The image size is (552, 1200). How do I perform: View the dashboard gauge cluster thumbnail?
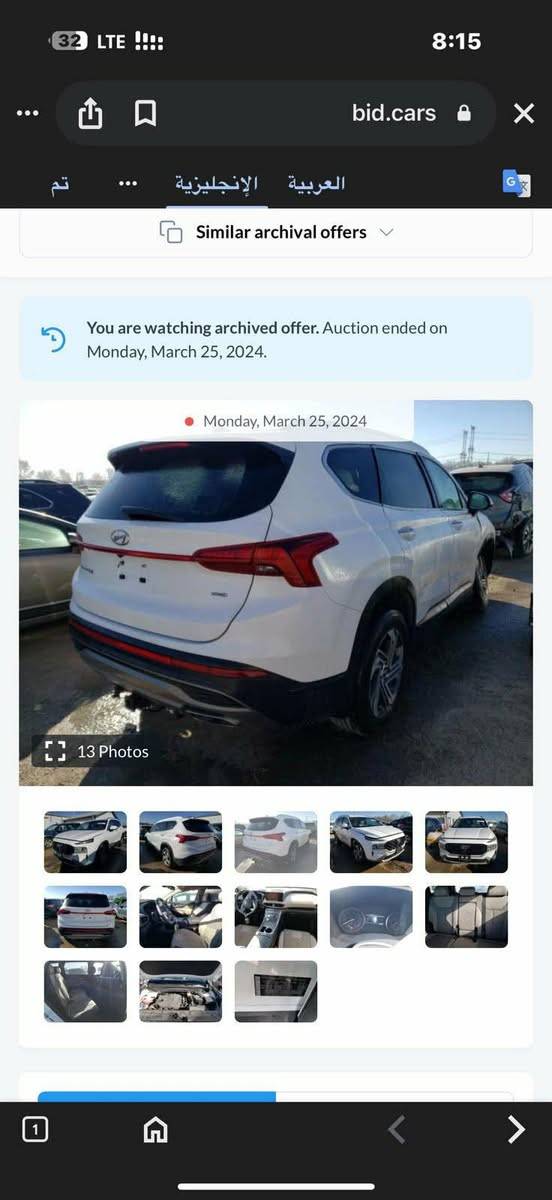coord(371,916)
